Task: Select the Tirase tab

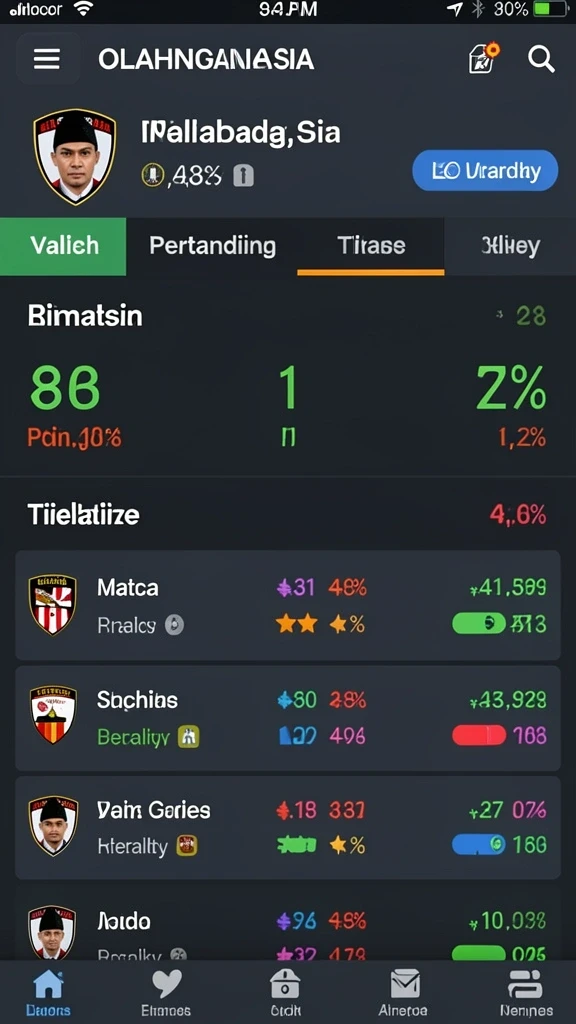Action: point(371,246)
